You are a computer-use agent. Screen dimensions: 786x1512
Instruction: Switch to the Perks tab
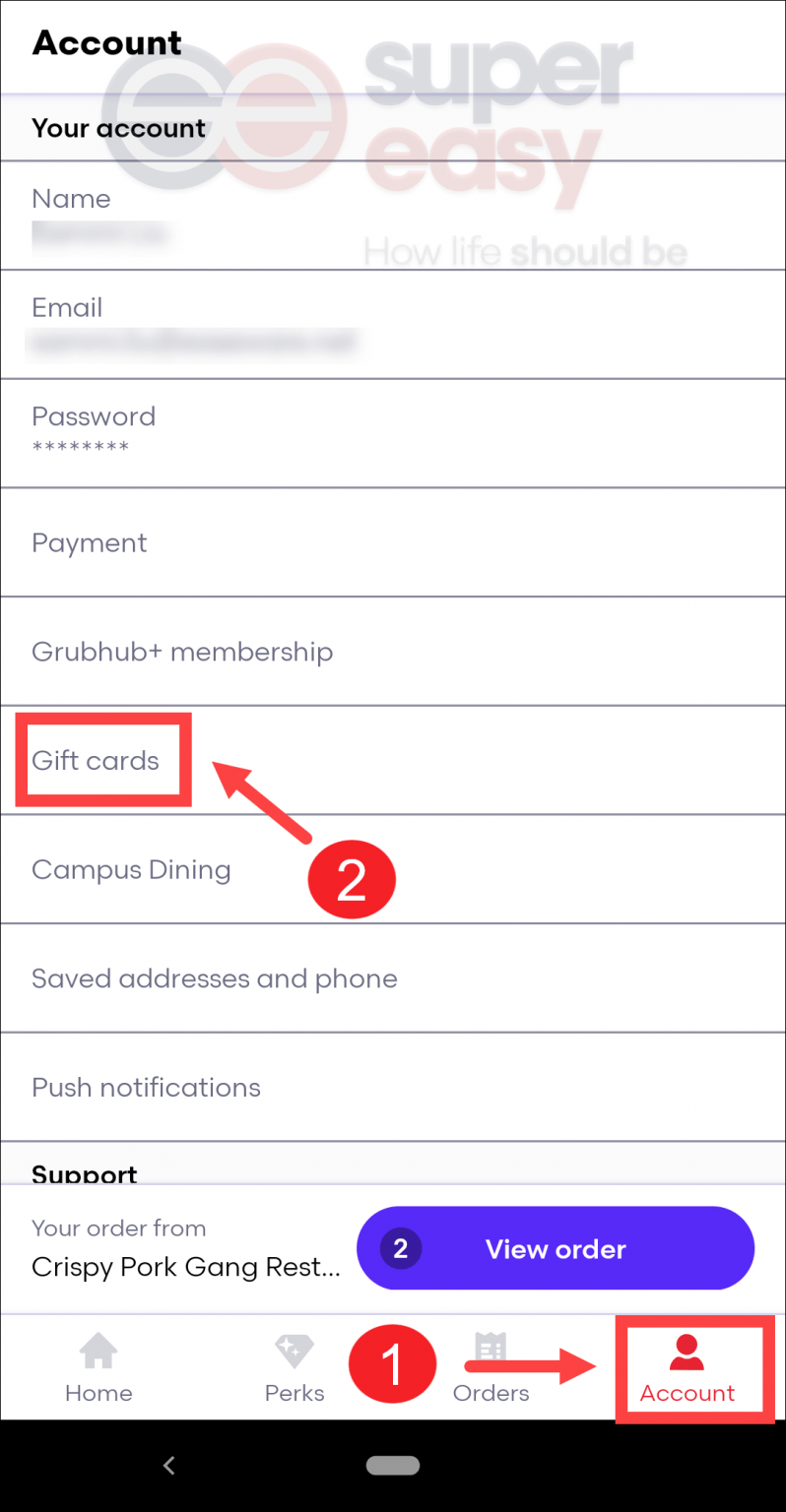[x=295, y=1367]
